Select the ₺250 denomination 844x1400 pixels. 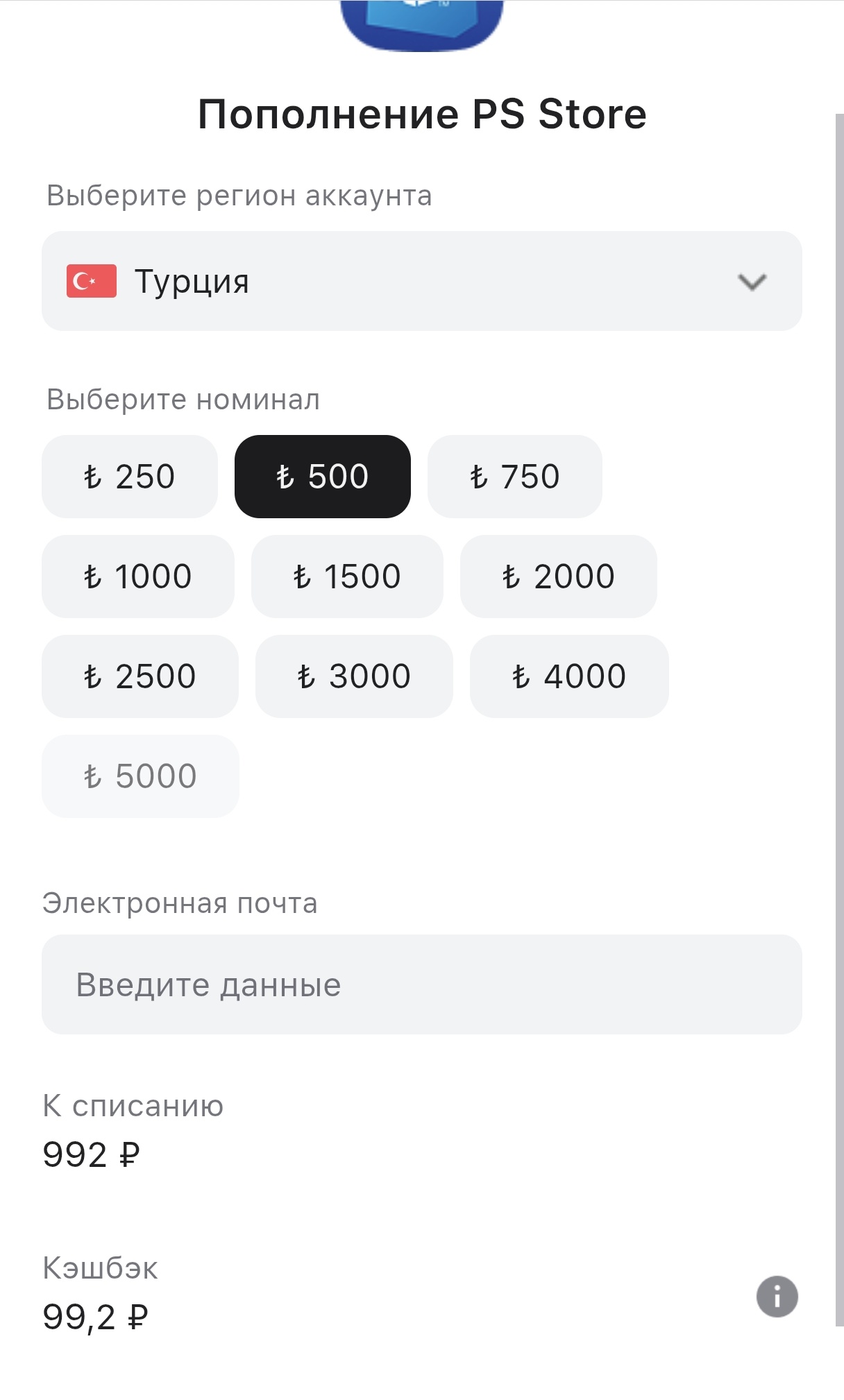(131, 476)
